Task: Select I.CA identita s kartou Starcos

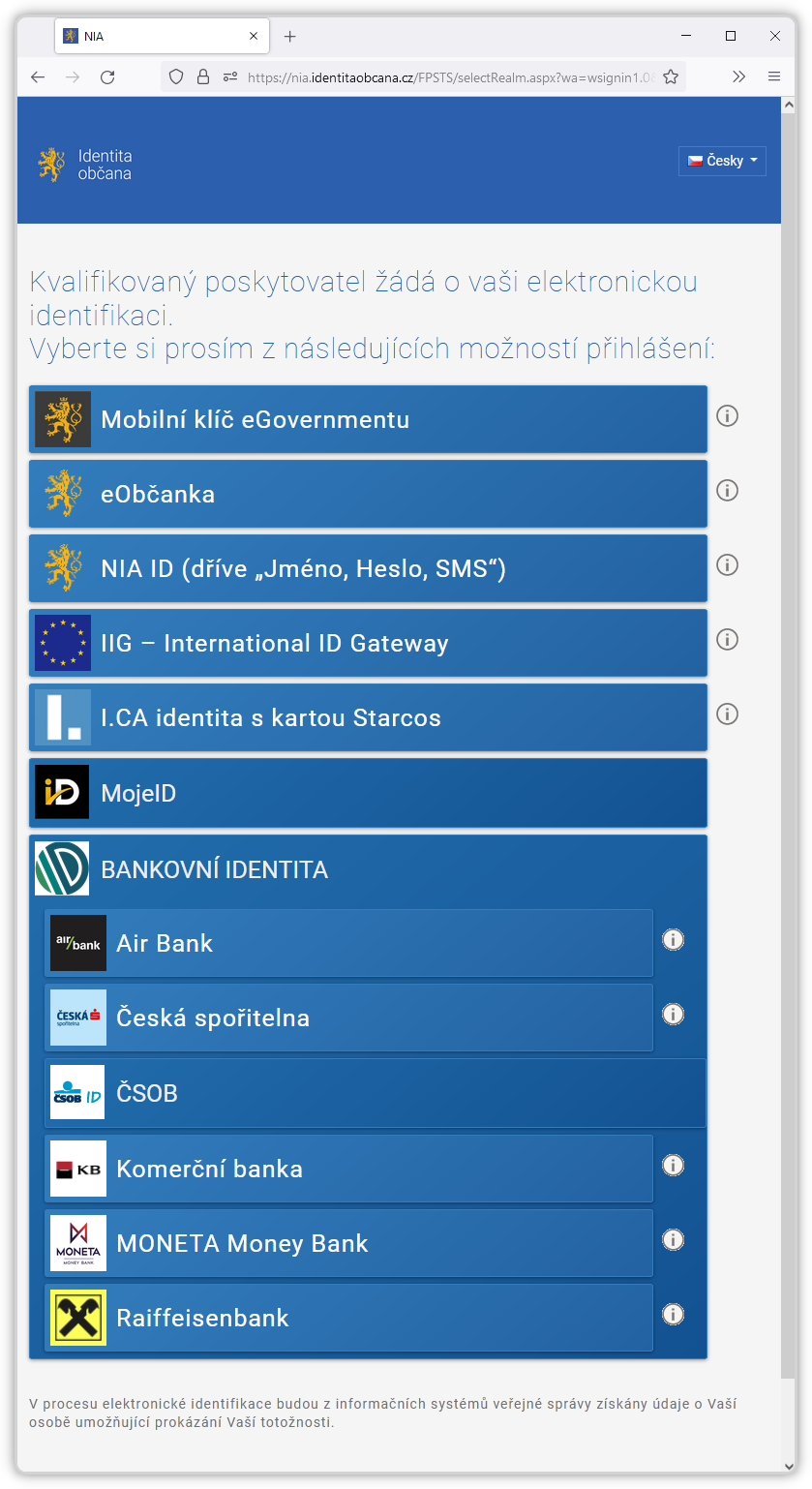Action: click(368, 717)
